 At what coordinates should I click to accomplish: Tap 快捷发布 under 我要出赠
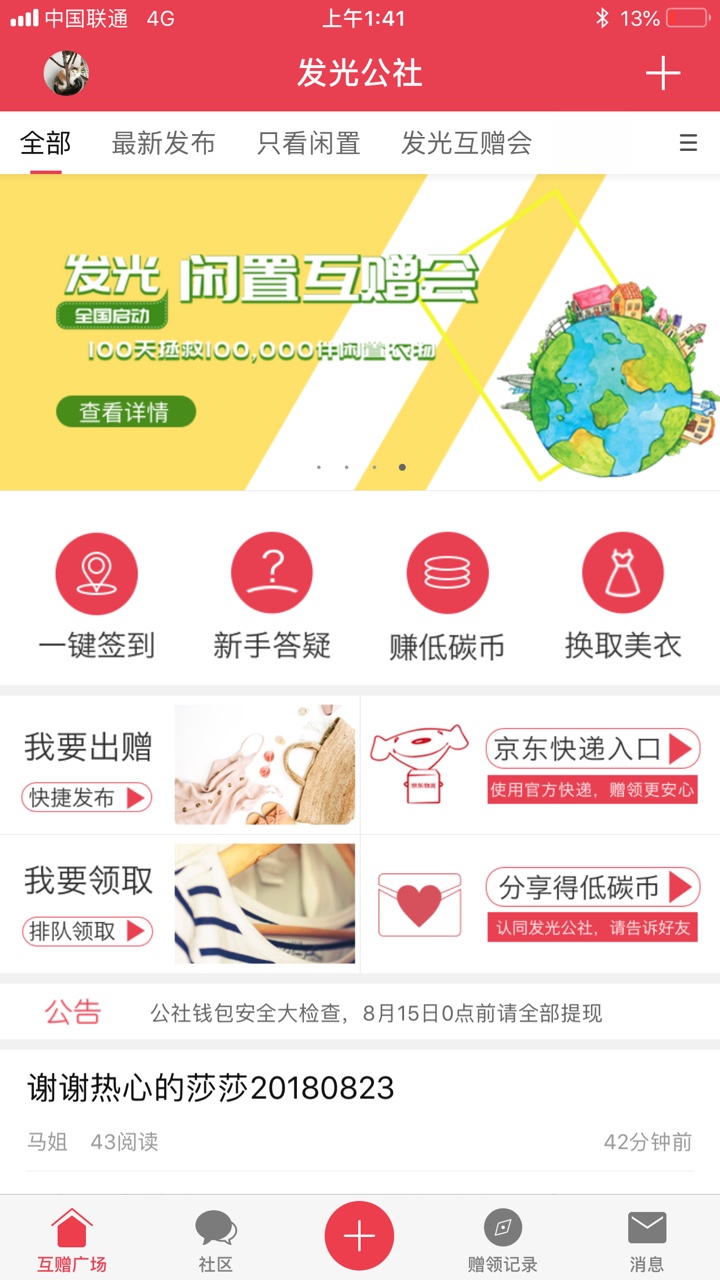87,797
